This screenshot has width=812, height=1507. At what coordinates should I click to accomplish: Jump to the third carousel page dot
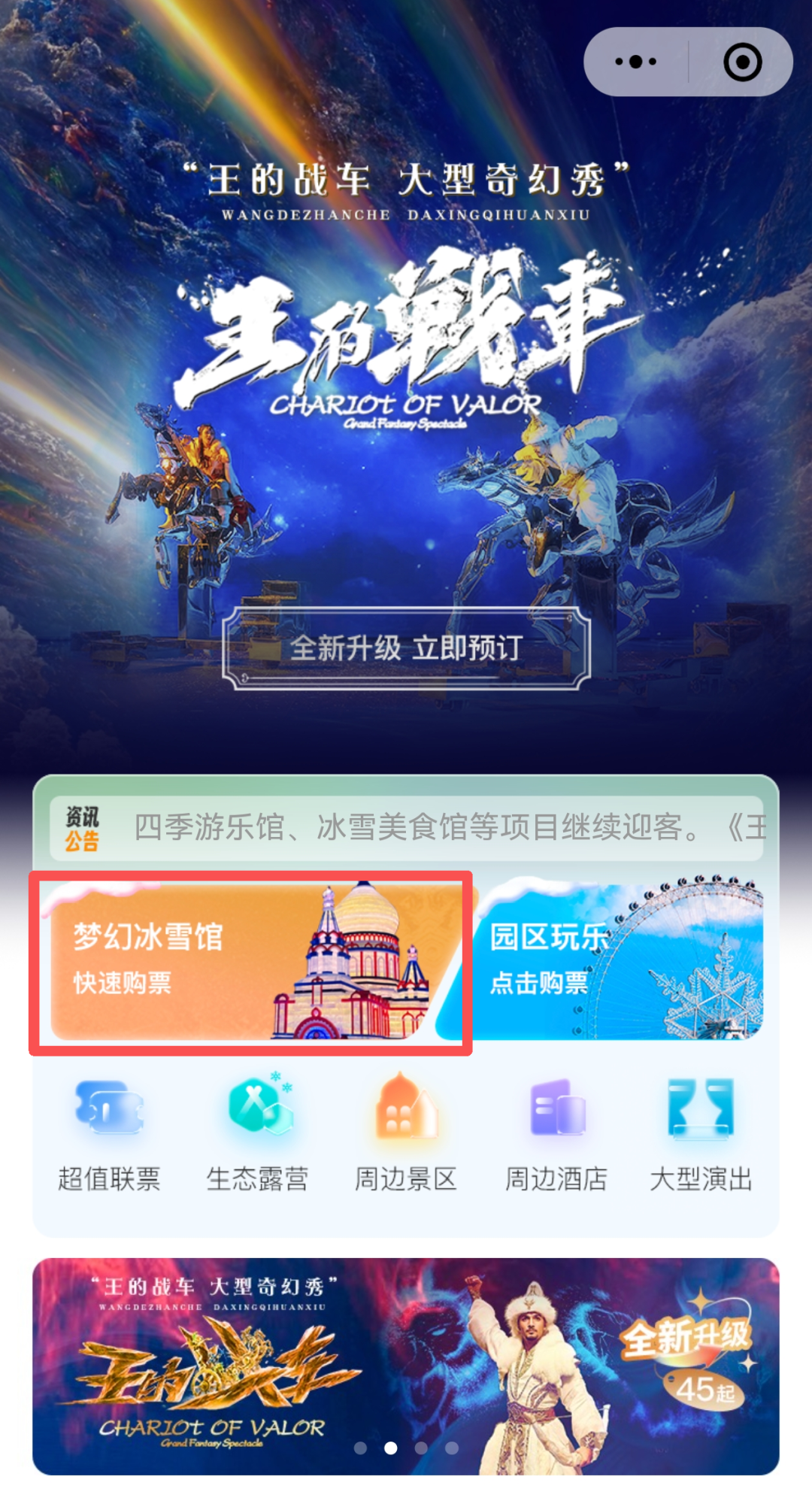click(x=421, y=1448)
